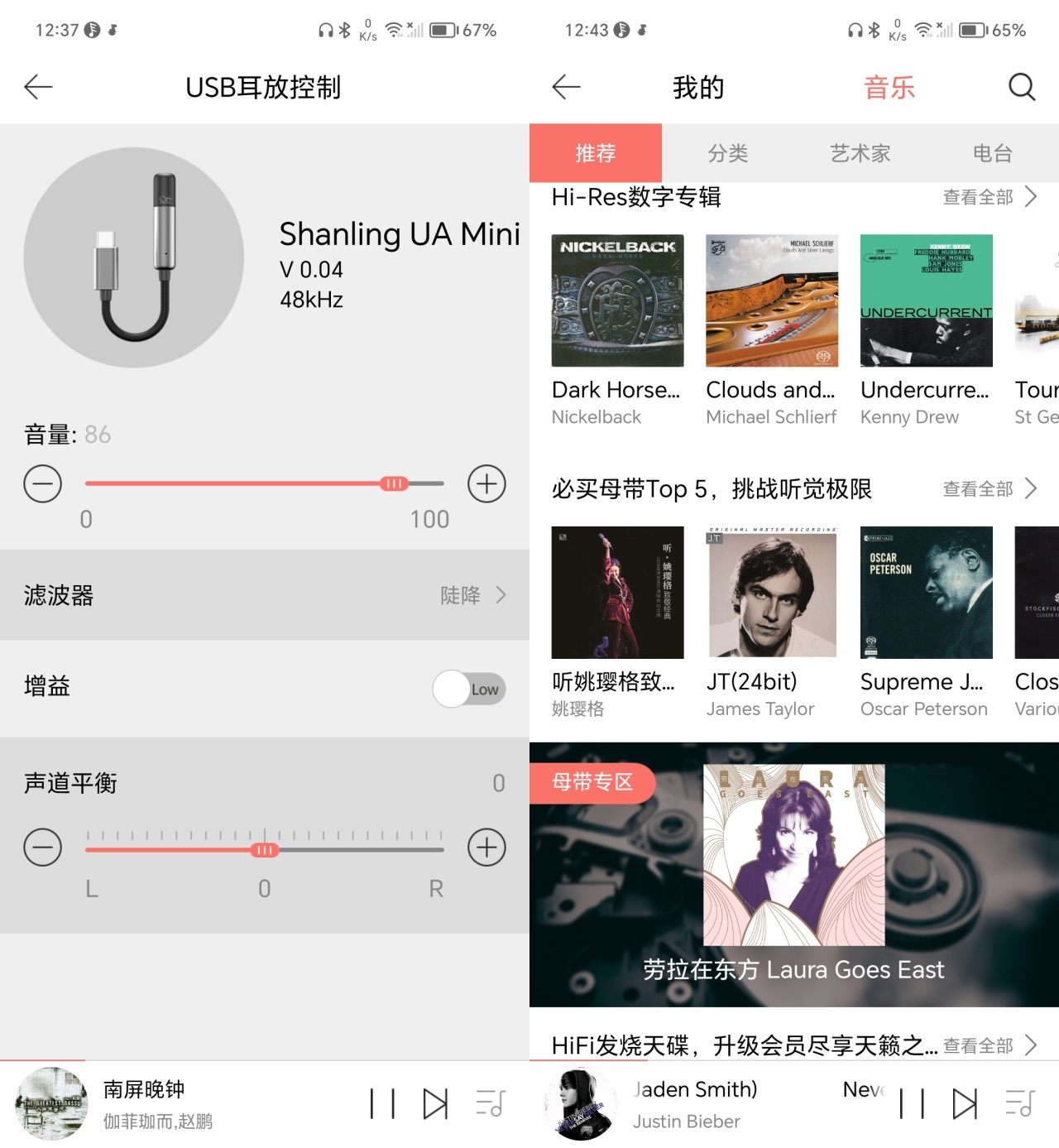Switch to the 电台 tab
The height and width of the screenshot is (1148, 1059).
click(992, 153)
